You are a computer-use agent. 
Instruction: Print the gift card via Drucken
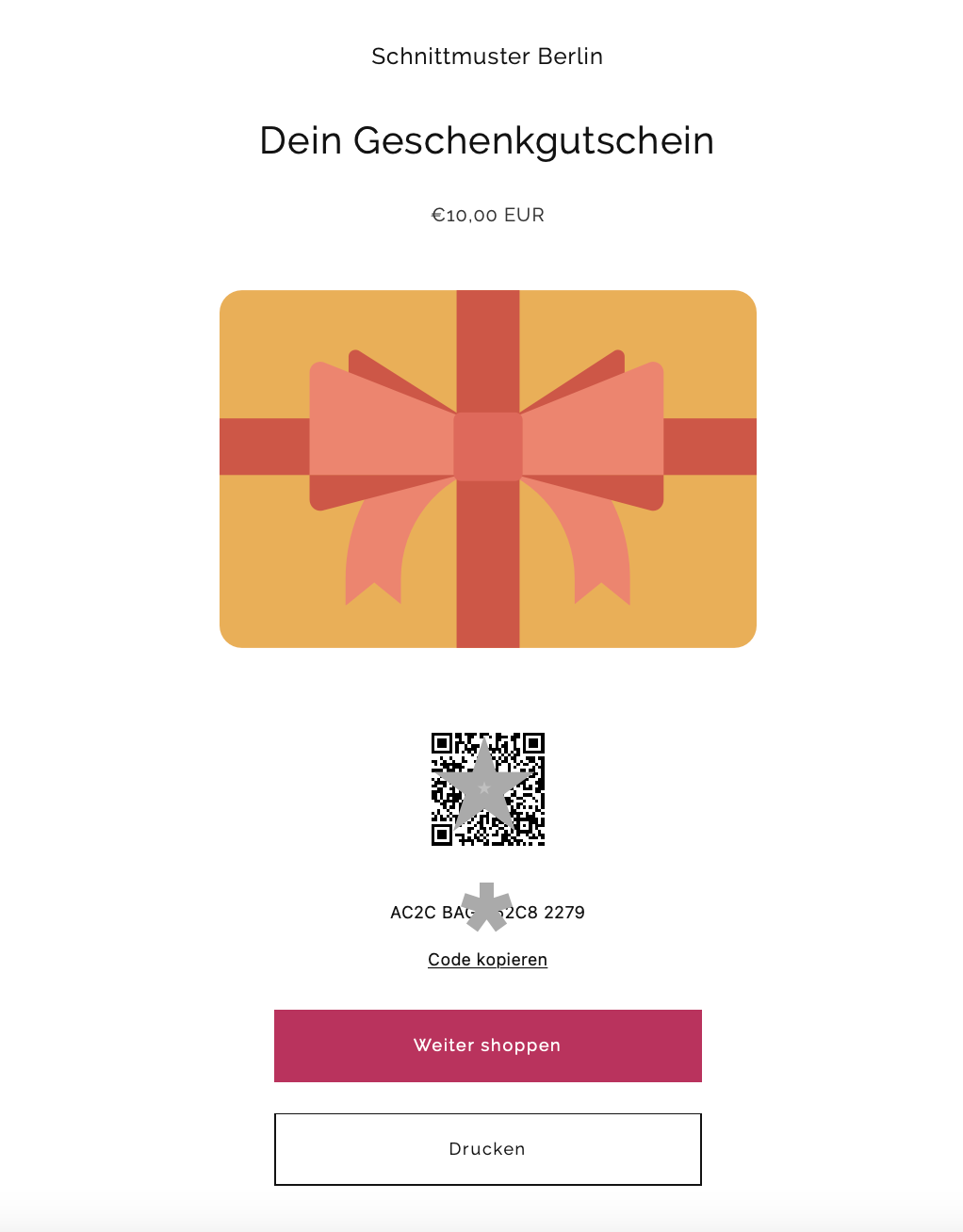pos(487,1149)
